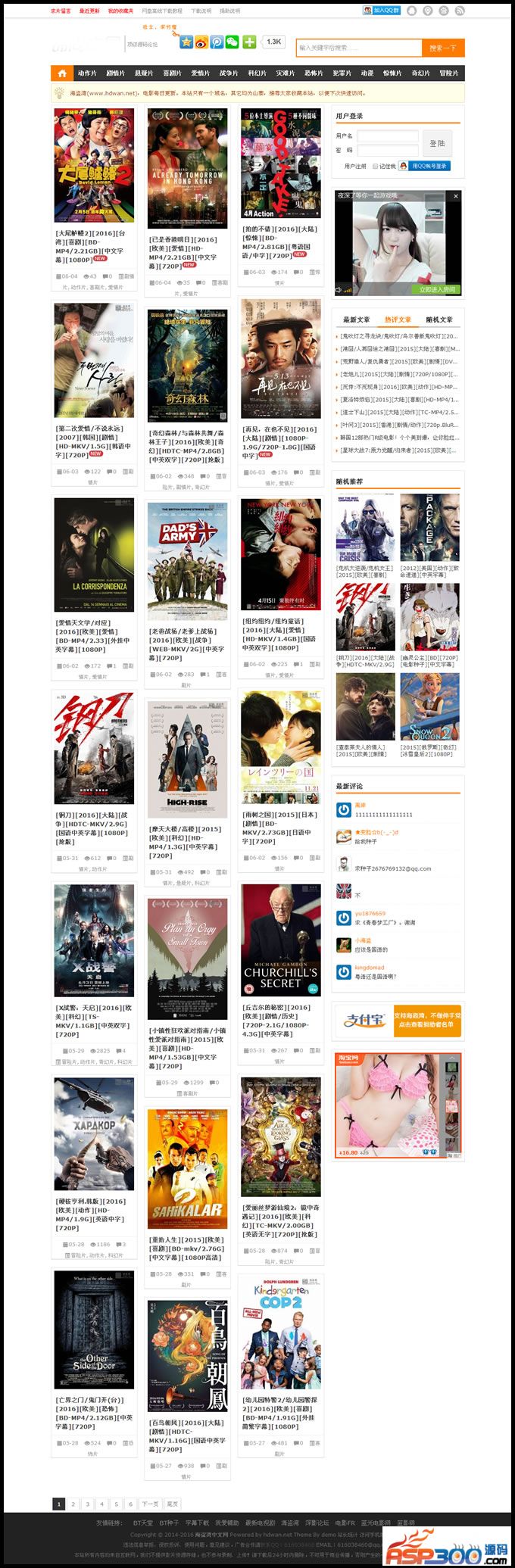Switch to the 随机文章 tab
This screenshot has height=1568, width=515.
(439, 320)
